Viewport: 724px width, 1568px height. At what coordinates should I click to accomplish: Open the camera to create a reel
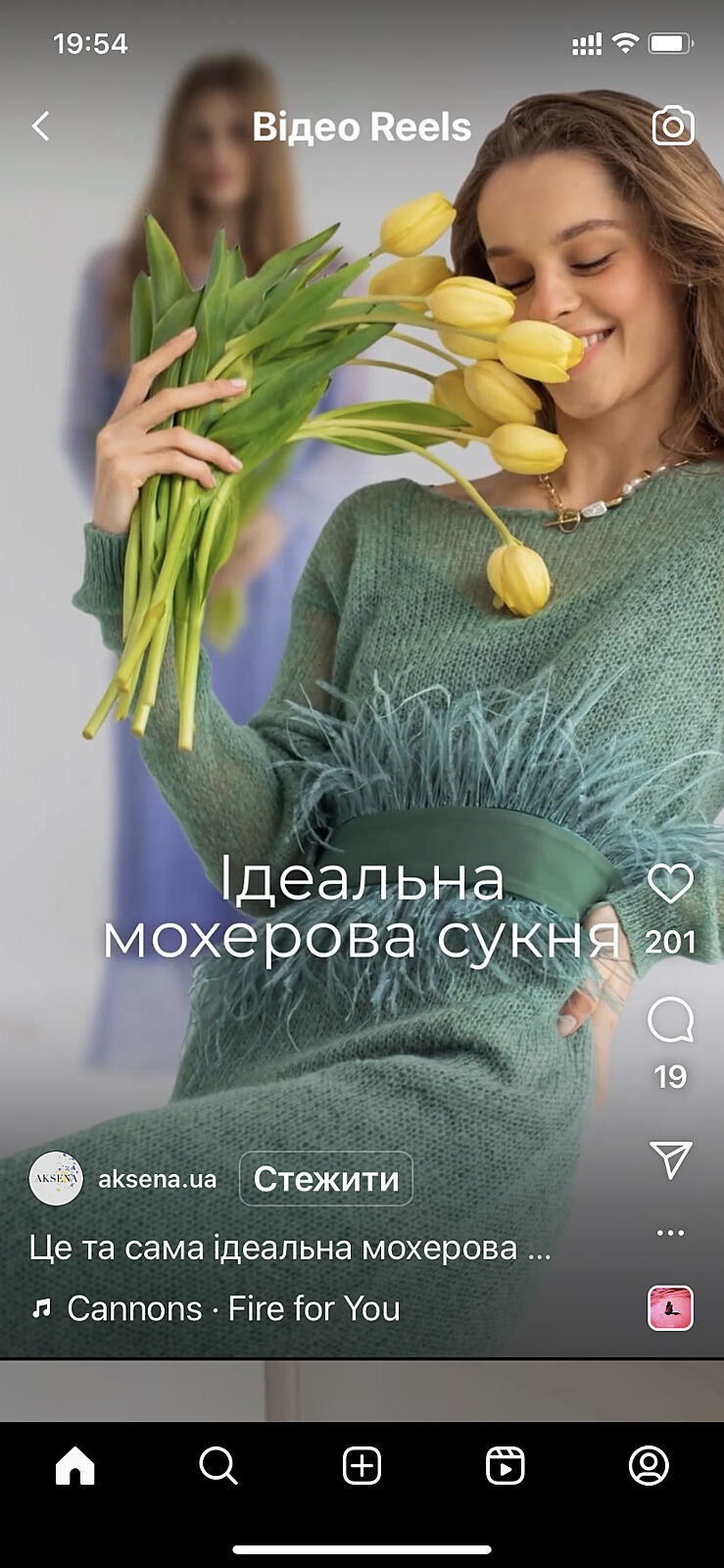(673, 126)
